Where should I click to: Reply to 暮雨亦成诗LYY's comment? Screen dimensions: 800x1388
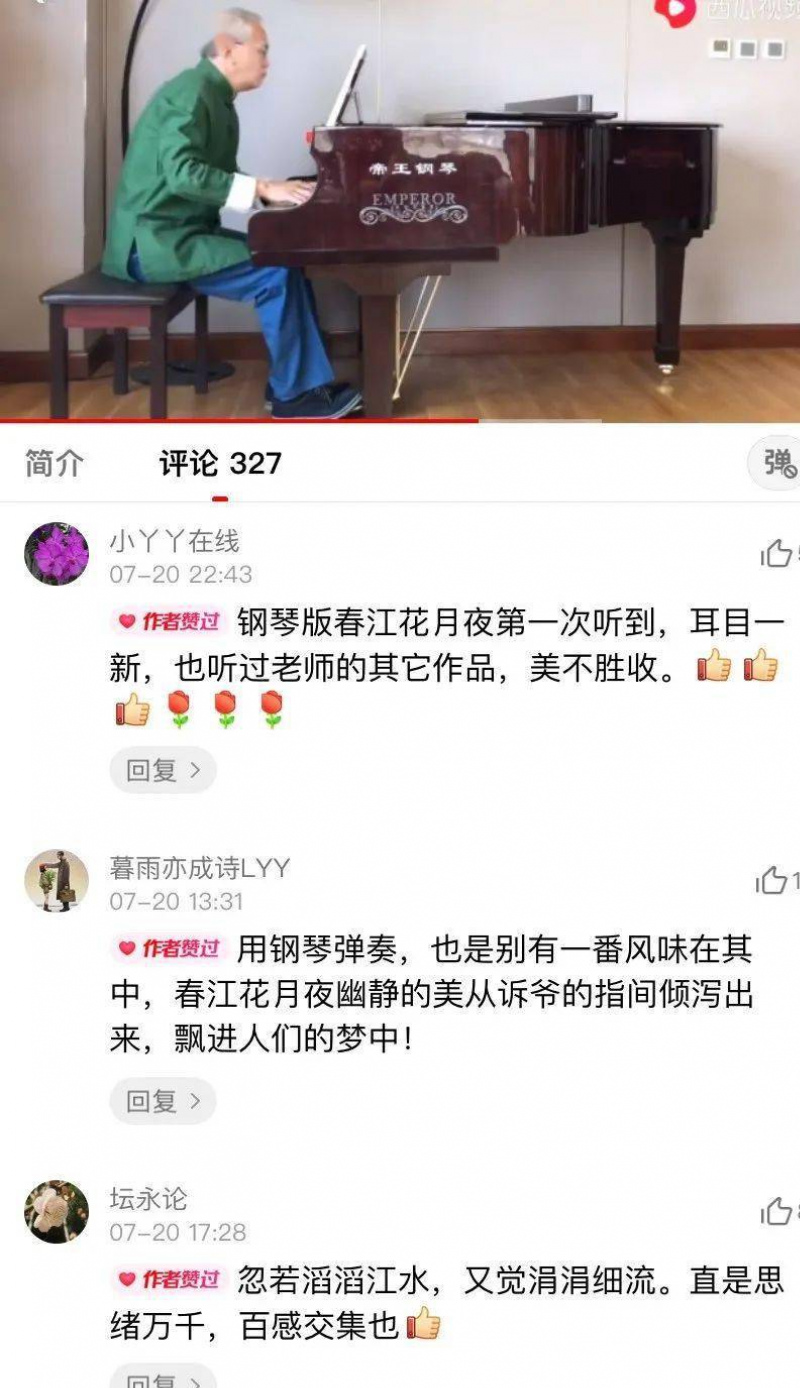click(162, 1101)
